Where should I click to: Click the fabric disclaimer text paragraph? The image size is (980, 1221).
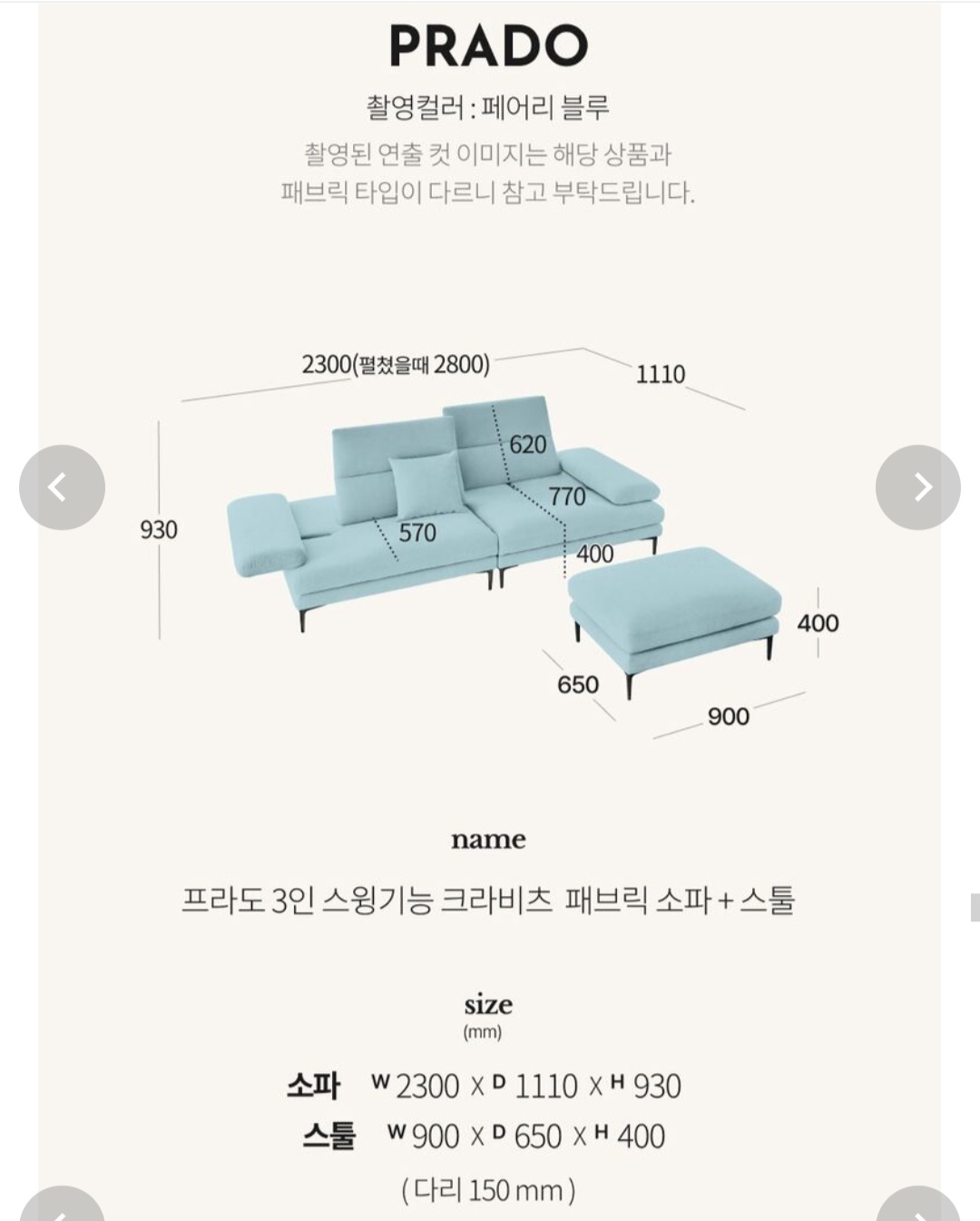pos(488,172)
